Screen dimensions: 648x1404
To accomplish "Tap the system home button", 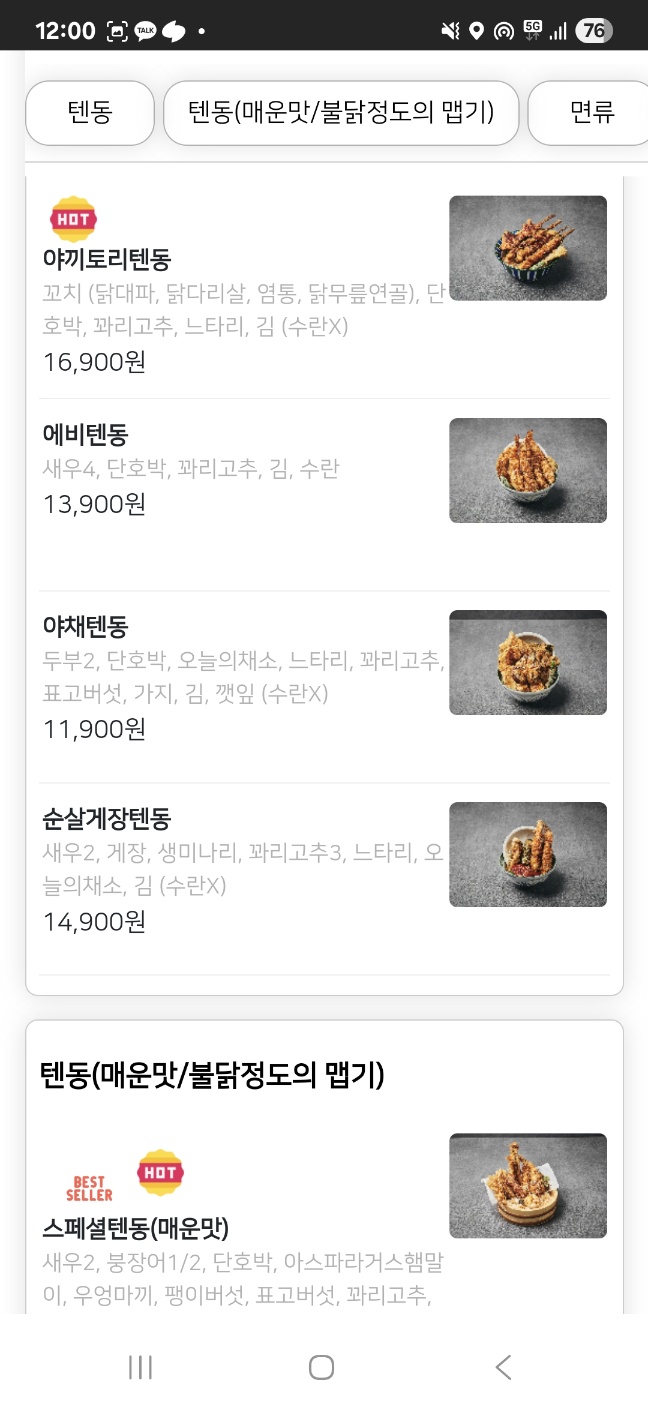I will point(321,1367).
